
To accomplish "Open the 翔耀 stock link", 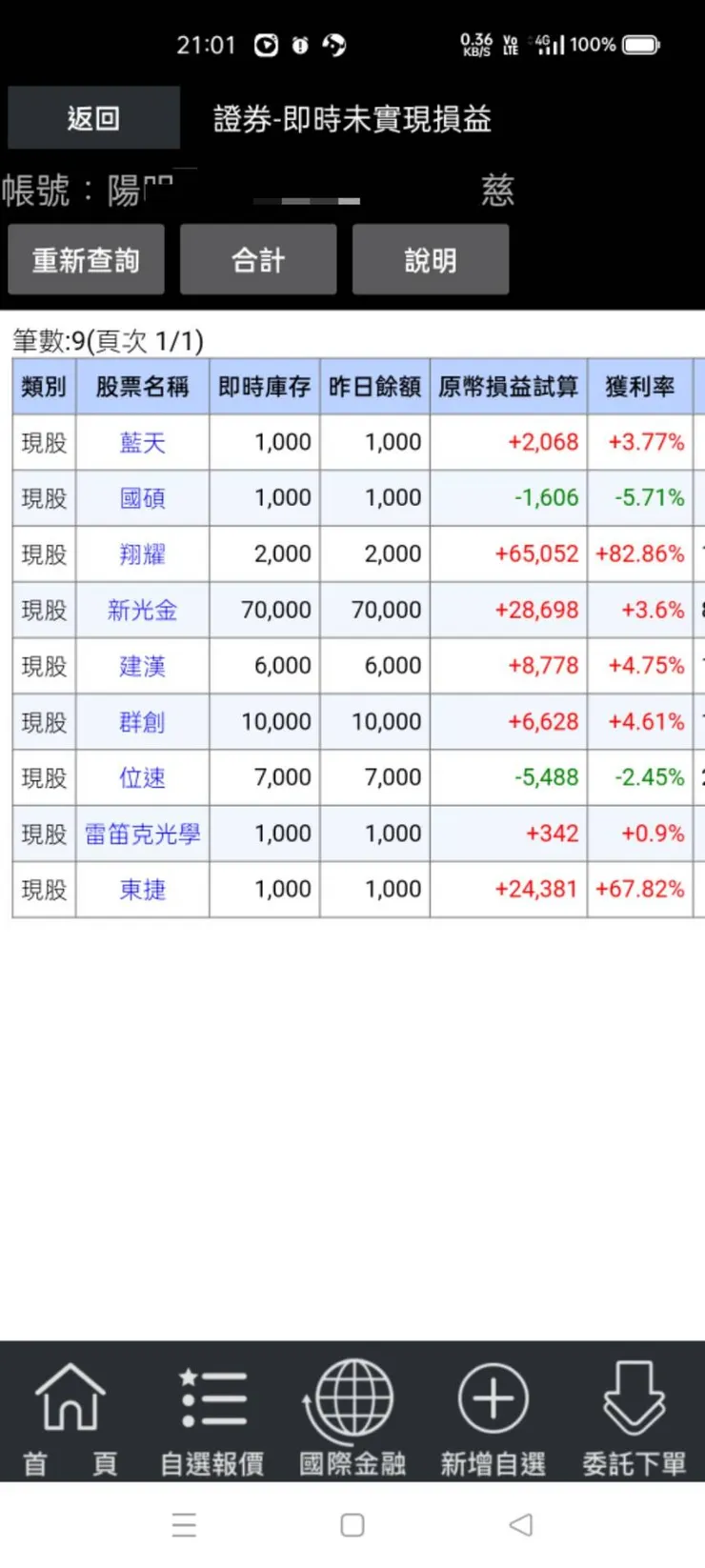I will tap(141, 553).
